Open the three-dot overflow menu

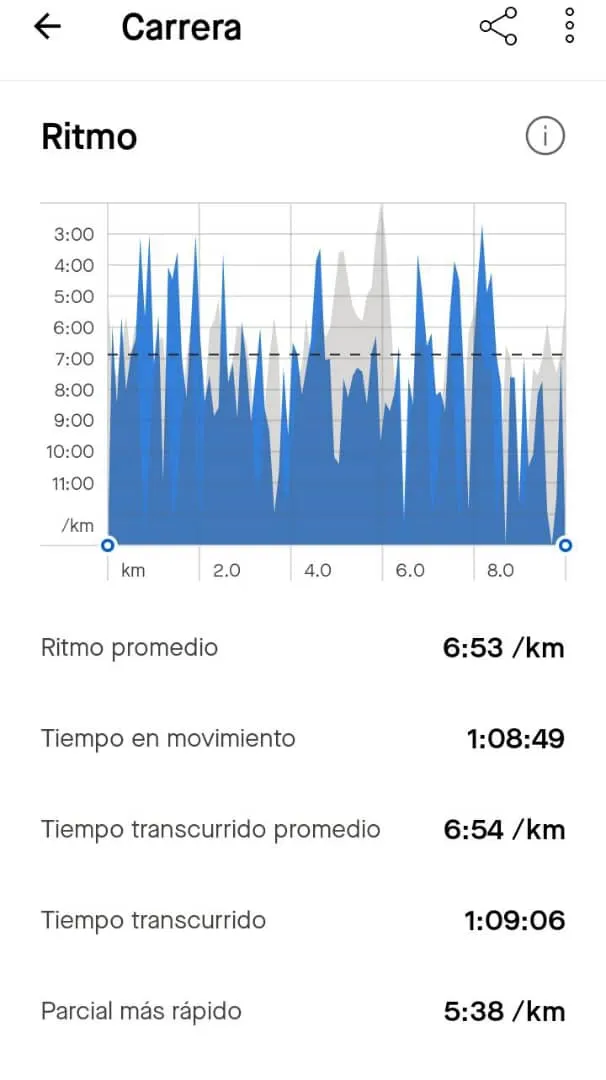click(x=569, y=26)
